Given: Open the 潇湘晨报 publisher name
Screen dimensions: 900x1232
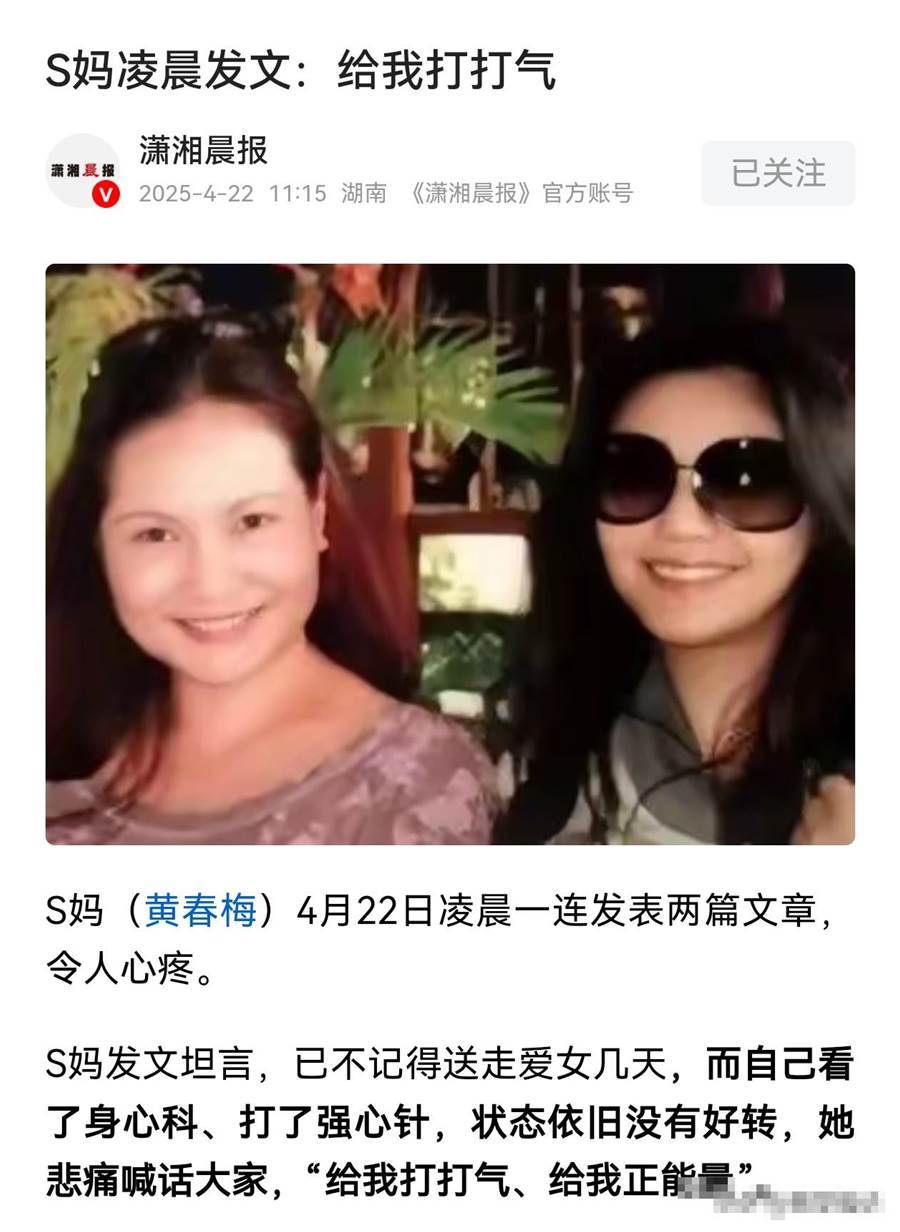Looking at the screenshot, I should tap(203, 151).
